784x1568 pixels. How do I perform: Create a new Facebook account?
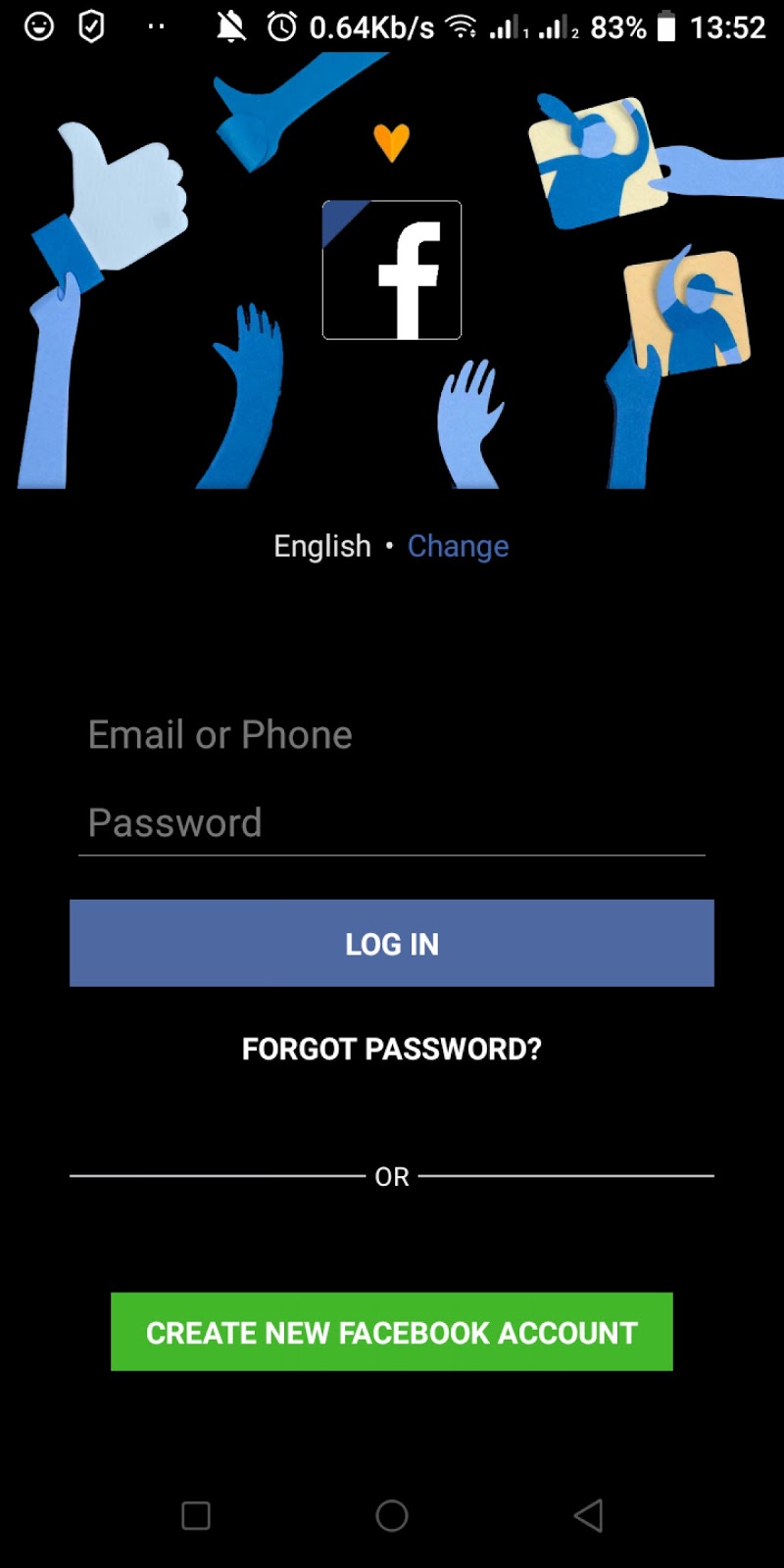tap(392, 1332)
